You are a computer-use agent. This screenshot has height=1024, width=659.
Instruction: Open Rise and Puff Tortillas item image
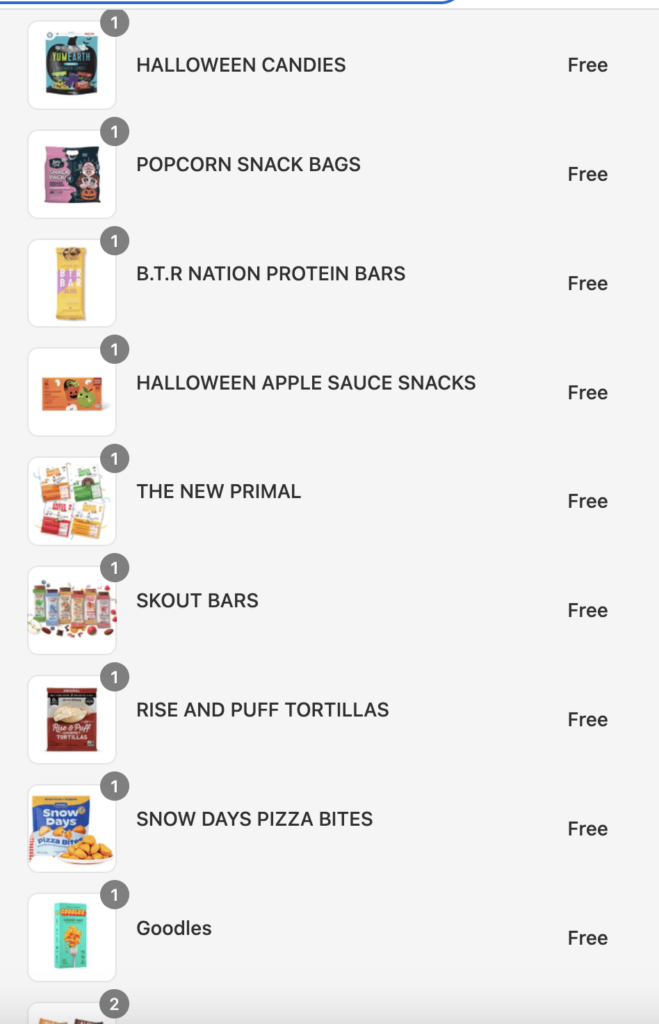click(72, 720)
